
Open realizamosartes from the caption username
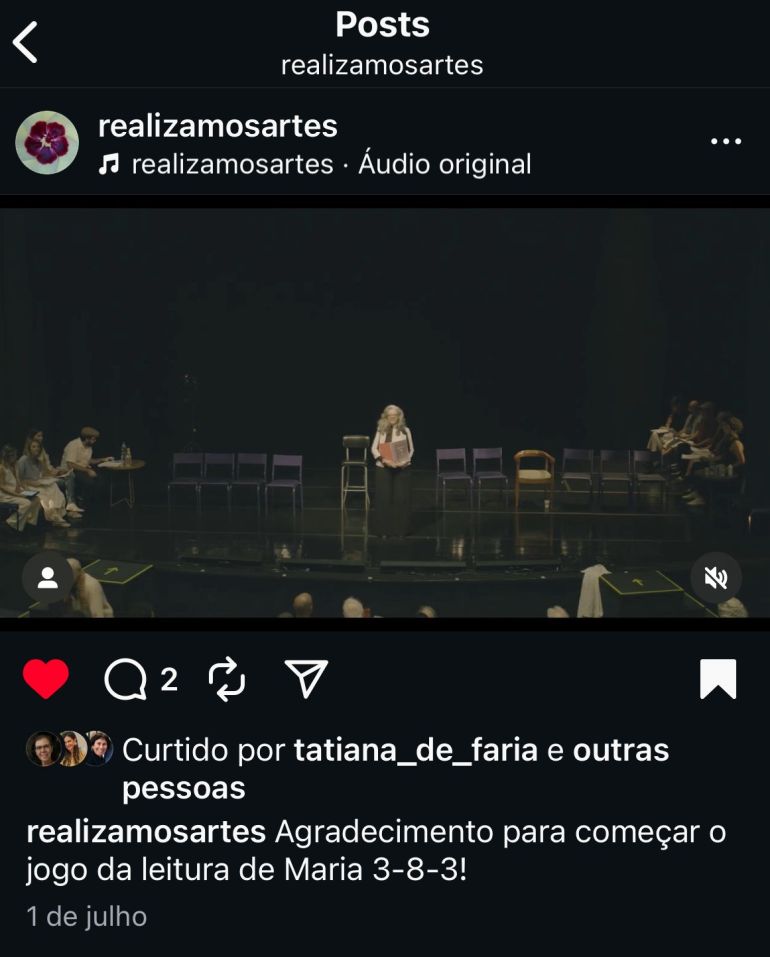(x=146, y=832)
